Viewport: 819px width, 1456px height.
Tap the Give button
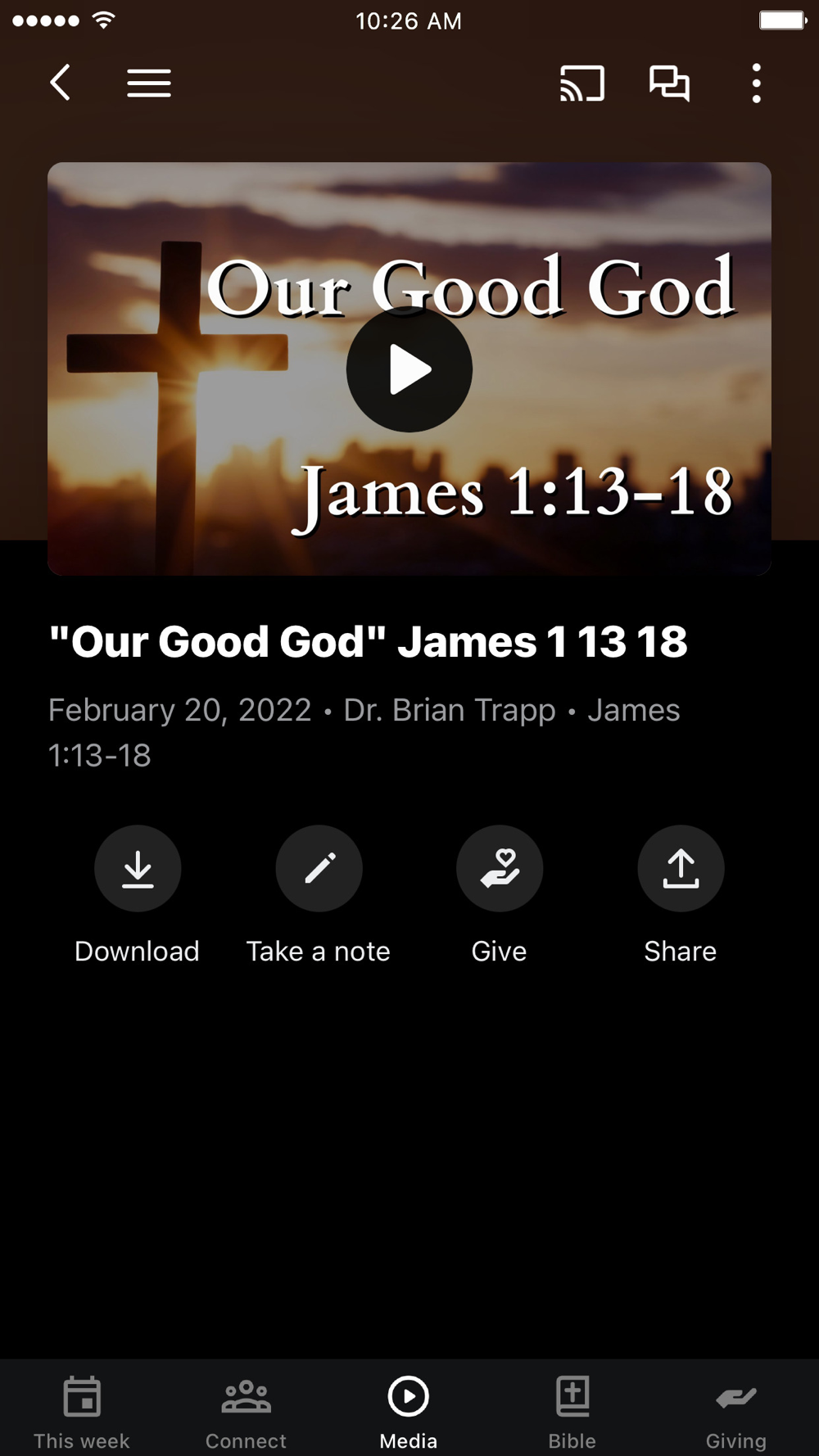click(x=500, y=869)
